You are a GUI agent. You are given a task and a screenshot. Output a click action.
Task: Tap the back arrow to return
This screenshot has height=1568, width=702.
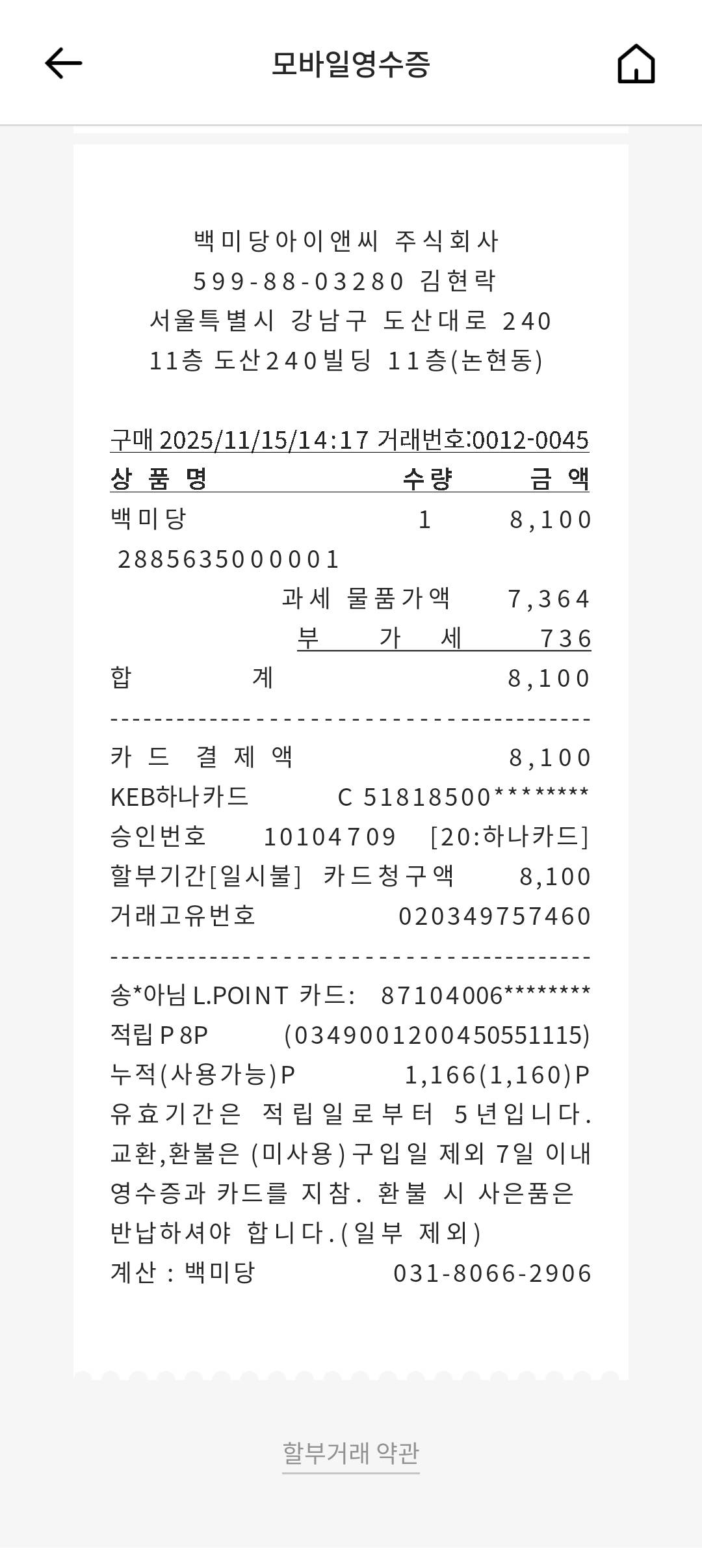63,63
